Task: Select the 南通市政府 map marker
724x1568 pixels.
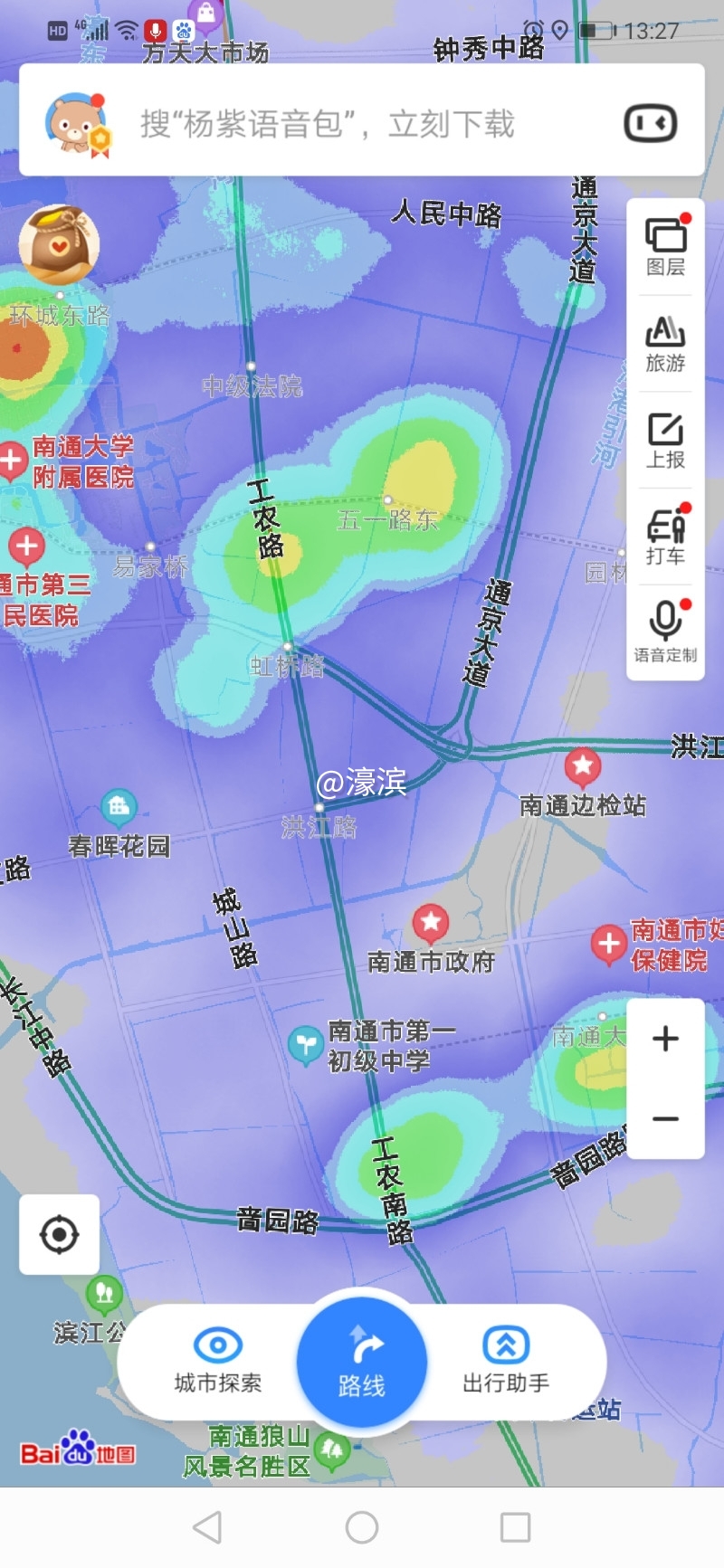Action: point(431,924)
